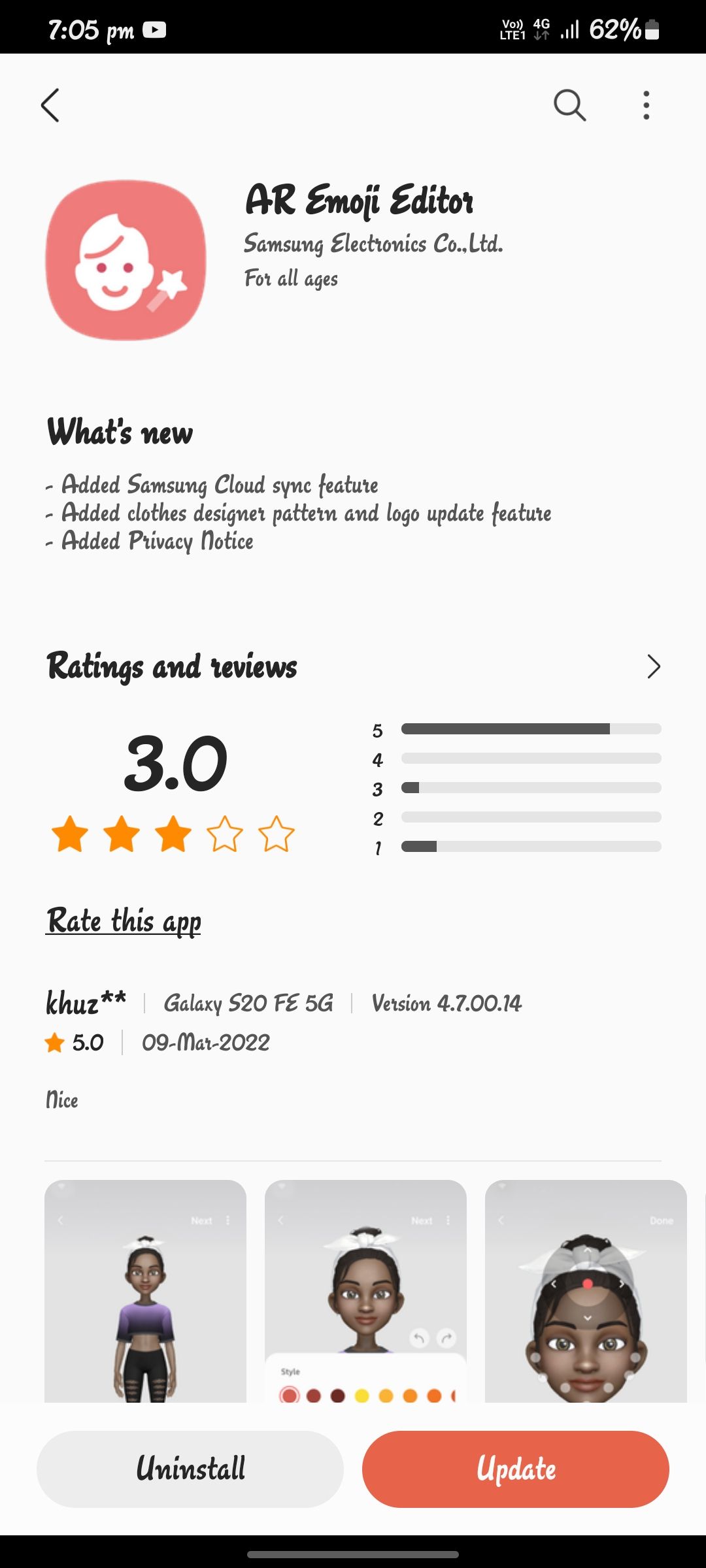Image resolution: width=706 pixels, height=1568 pixels.
Task: View the screenshot with Style color dots
Action: click(365, 1290)
